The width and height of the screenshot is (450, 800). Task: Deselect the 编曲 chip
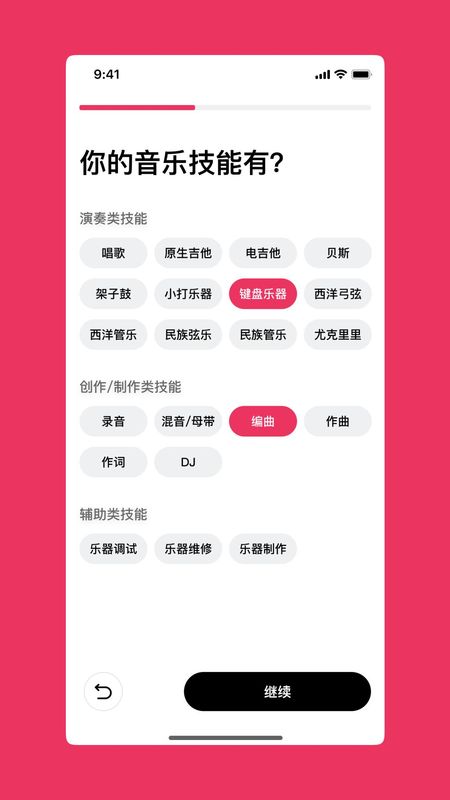pyautogui.click(x=263, y=421)
